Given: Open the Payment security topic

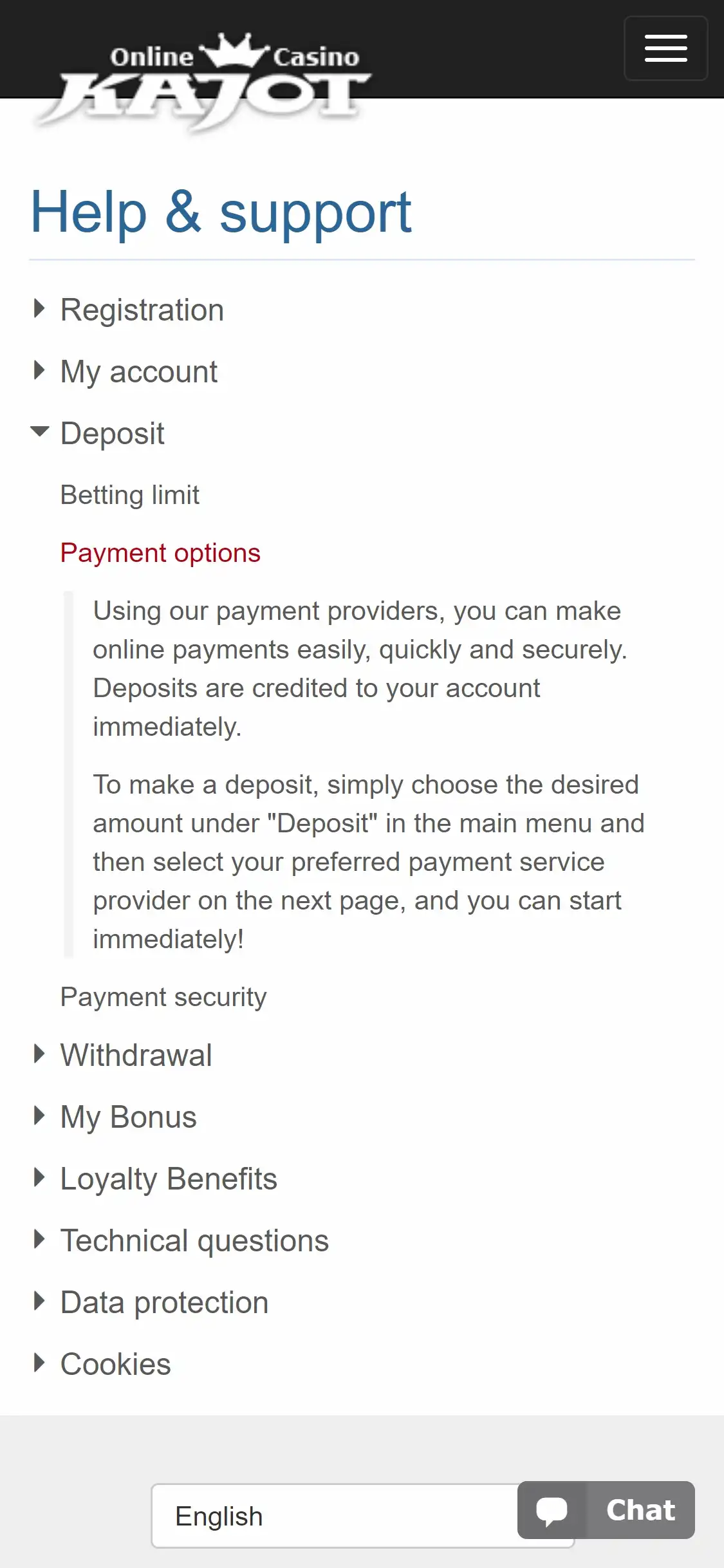Looking at the screenshot, I should pyautogui.click(x=163, y=997).
